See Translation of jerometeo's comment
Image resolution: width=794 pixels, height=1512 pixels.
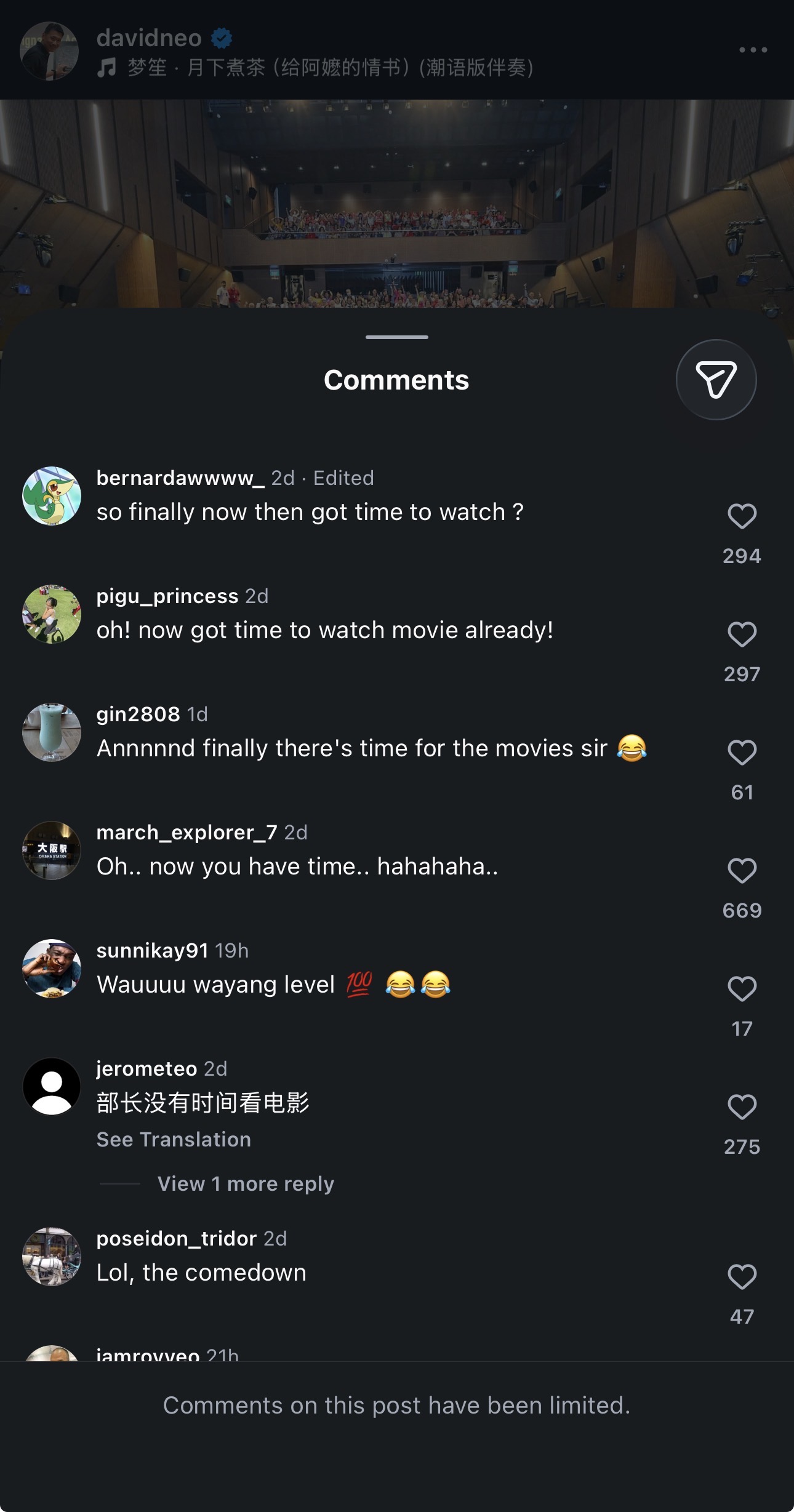[174, 1140]
